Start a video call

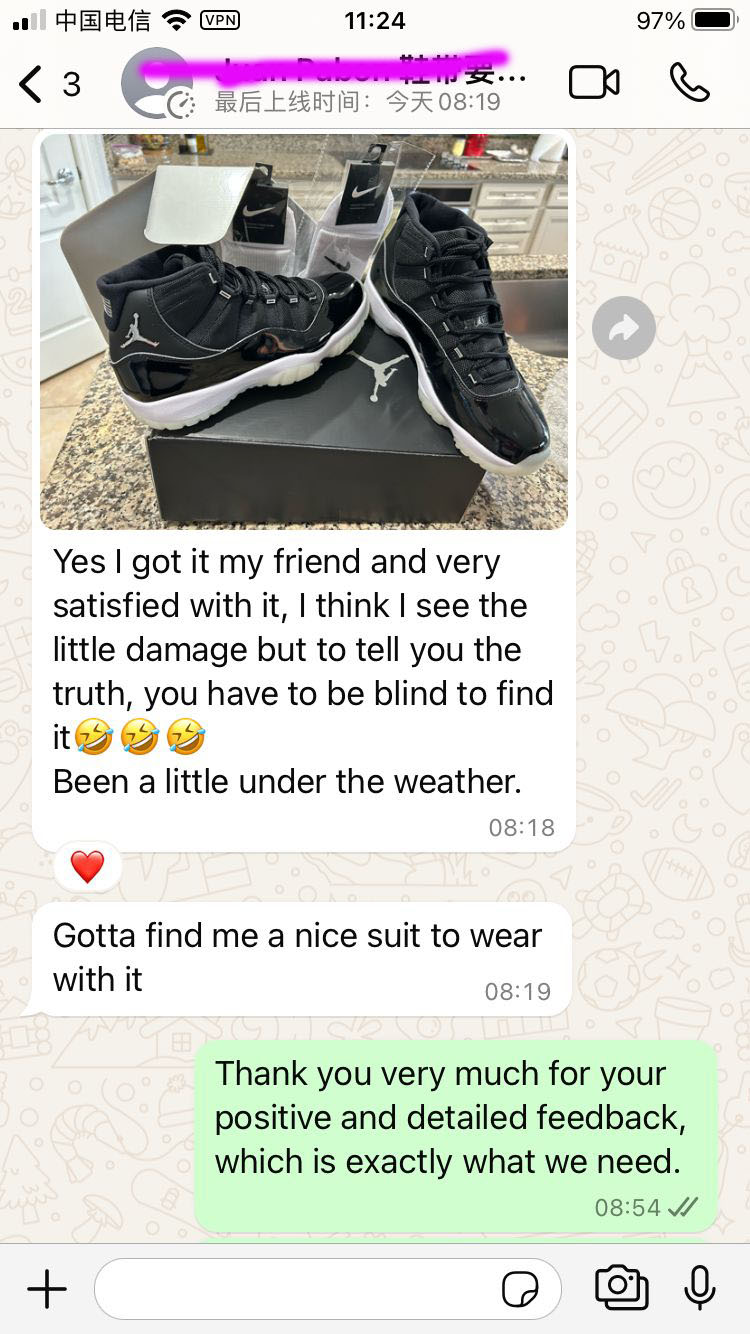[594, 83]
